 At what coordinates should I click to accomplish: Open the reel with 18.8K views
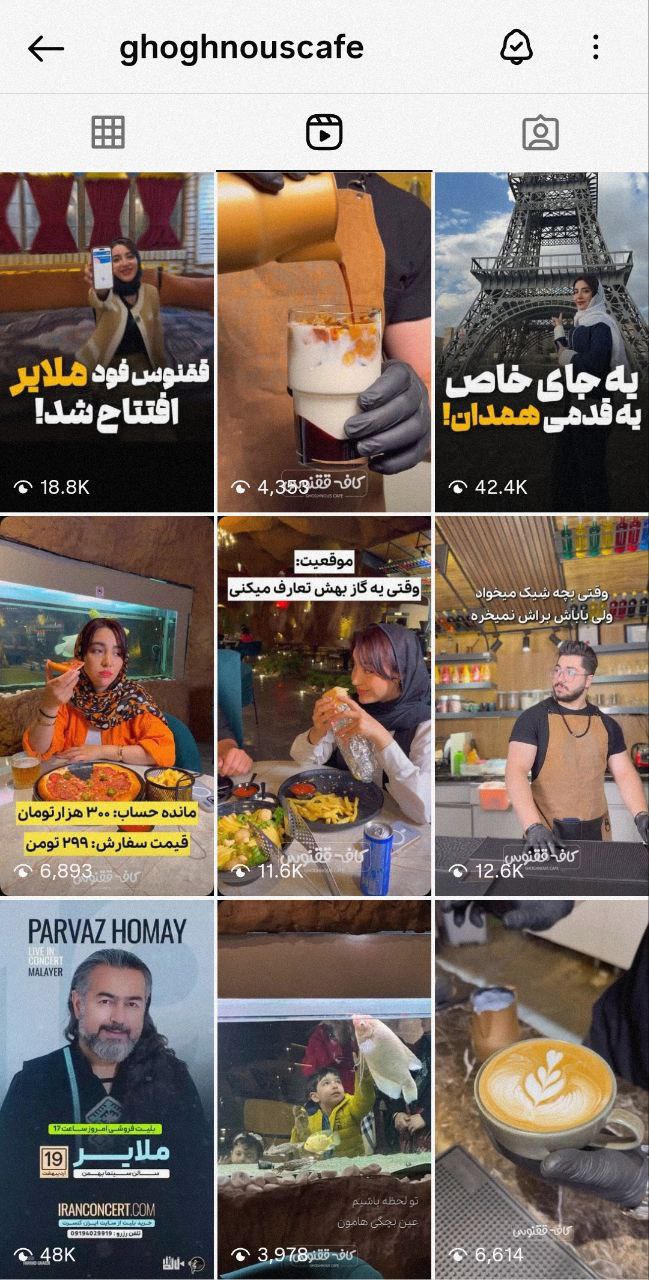tap(107, 343)
